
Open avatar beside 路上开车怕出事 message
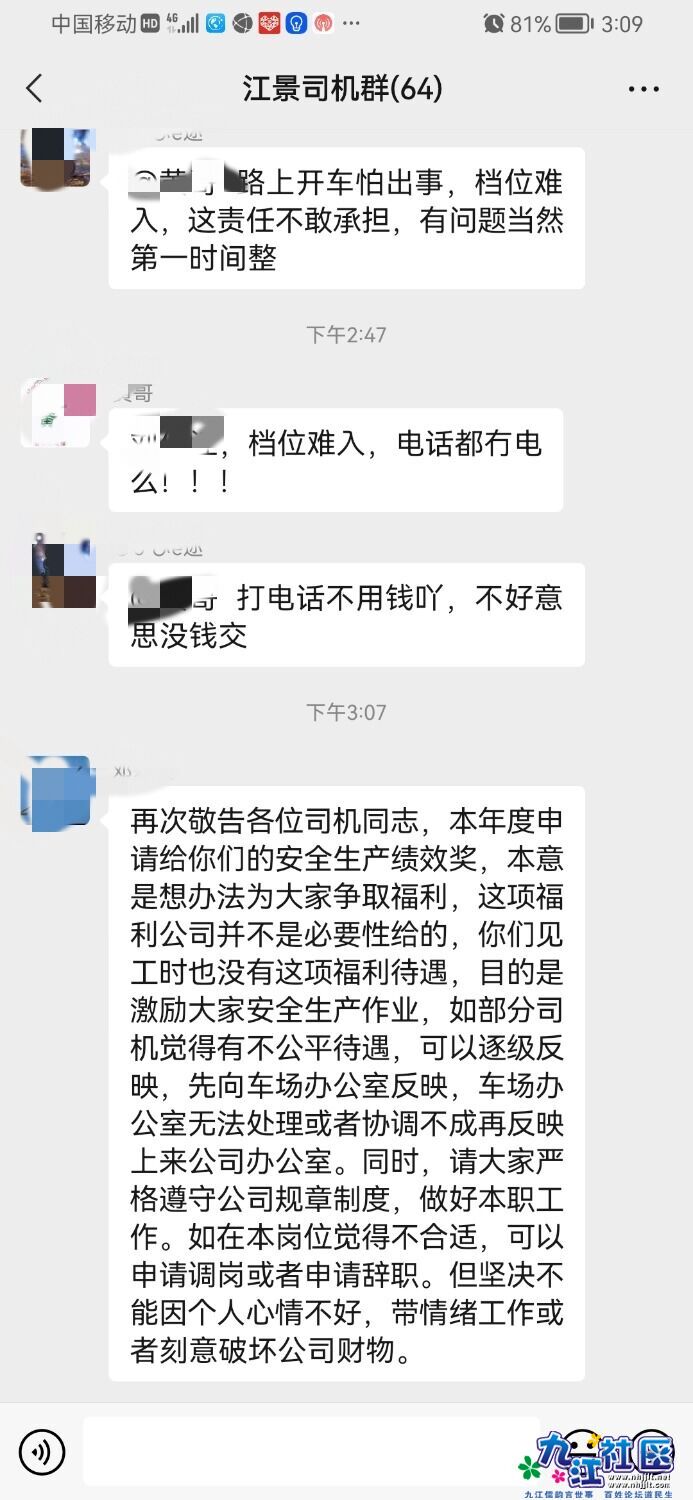coord(57,157)
